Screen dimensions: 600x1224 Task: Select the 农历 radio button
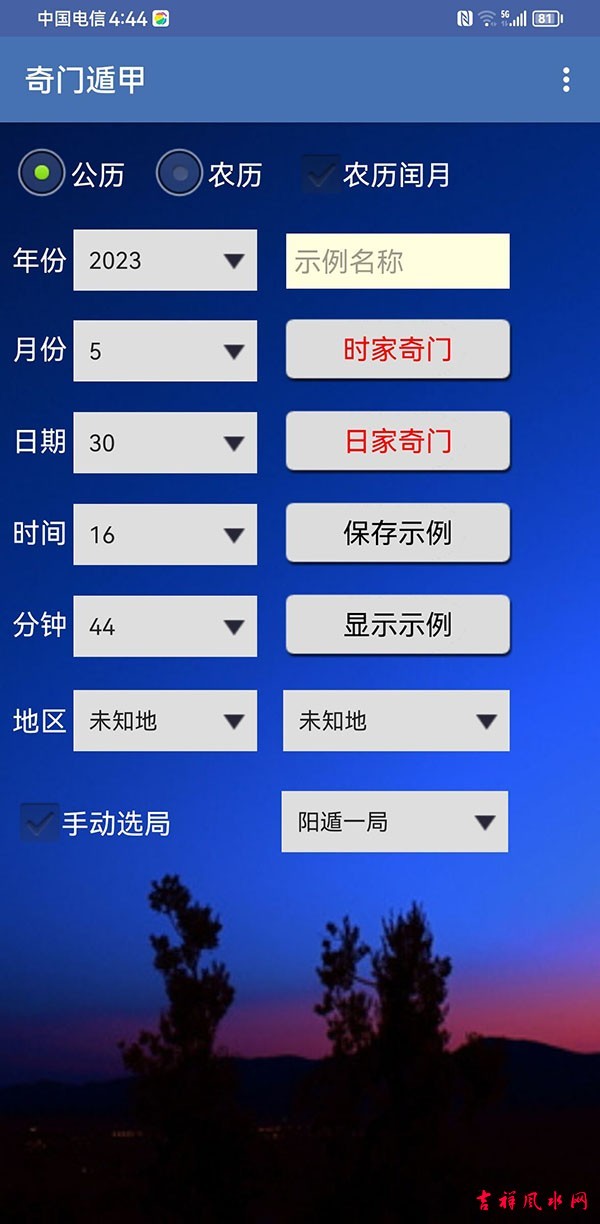point(179,173)
